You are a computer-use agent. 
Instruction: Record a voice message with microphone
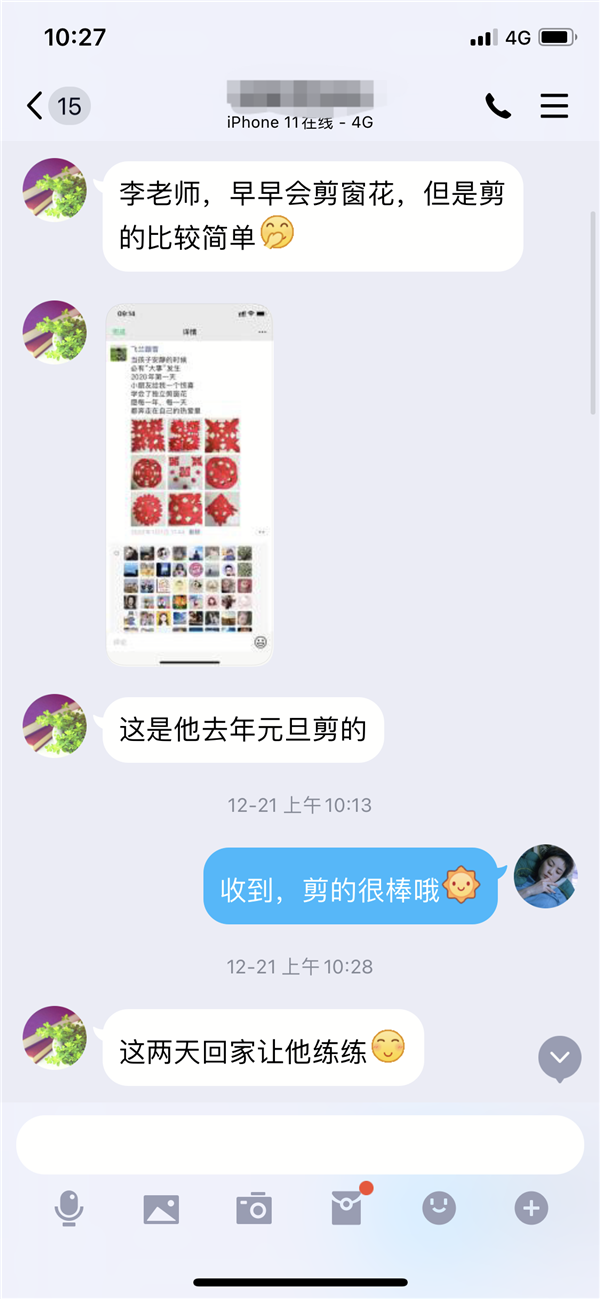(x=68, y=1208)
